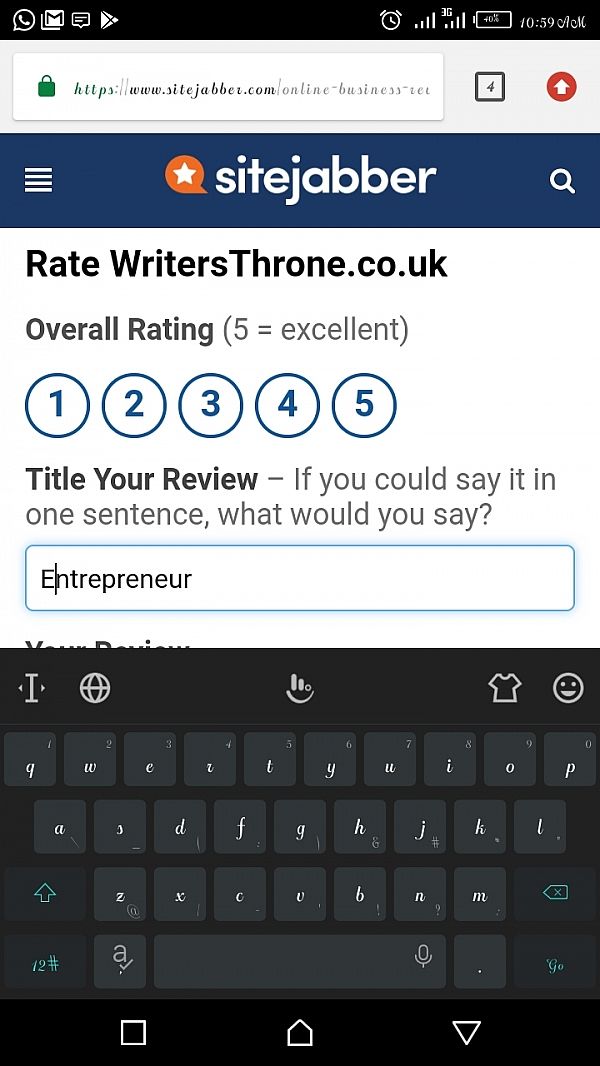
Task: Switch keyboard language with the globe icon
Action: click(x=95, y=688)
